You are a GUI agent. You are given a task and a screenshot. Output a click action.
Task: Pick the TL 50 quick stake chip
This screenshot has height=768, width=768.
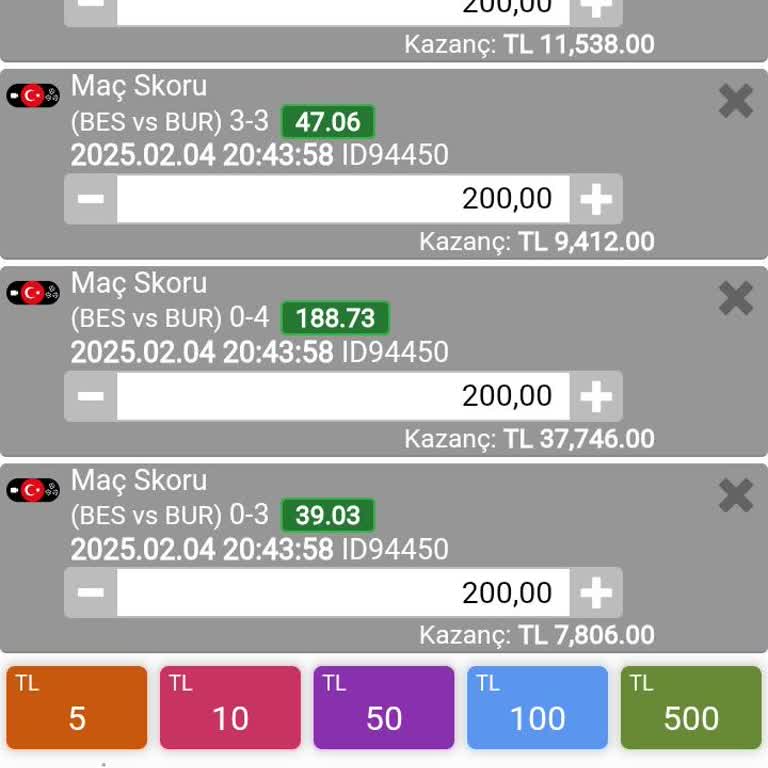coord(384,707)
